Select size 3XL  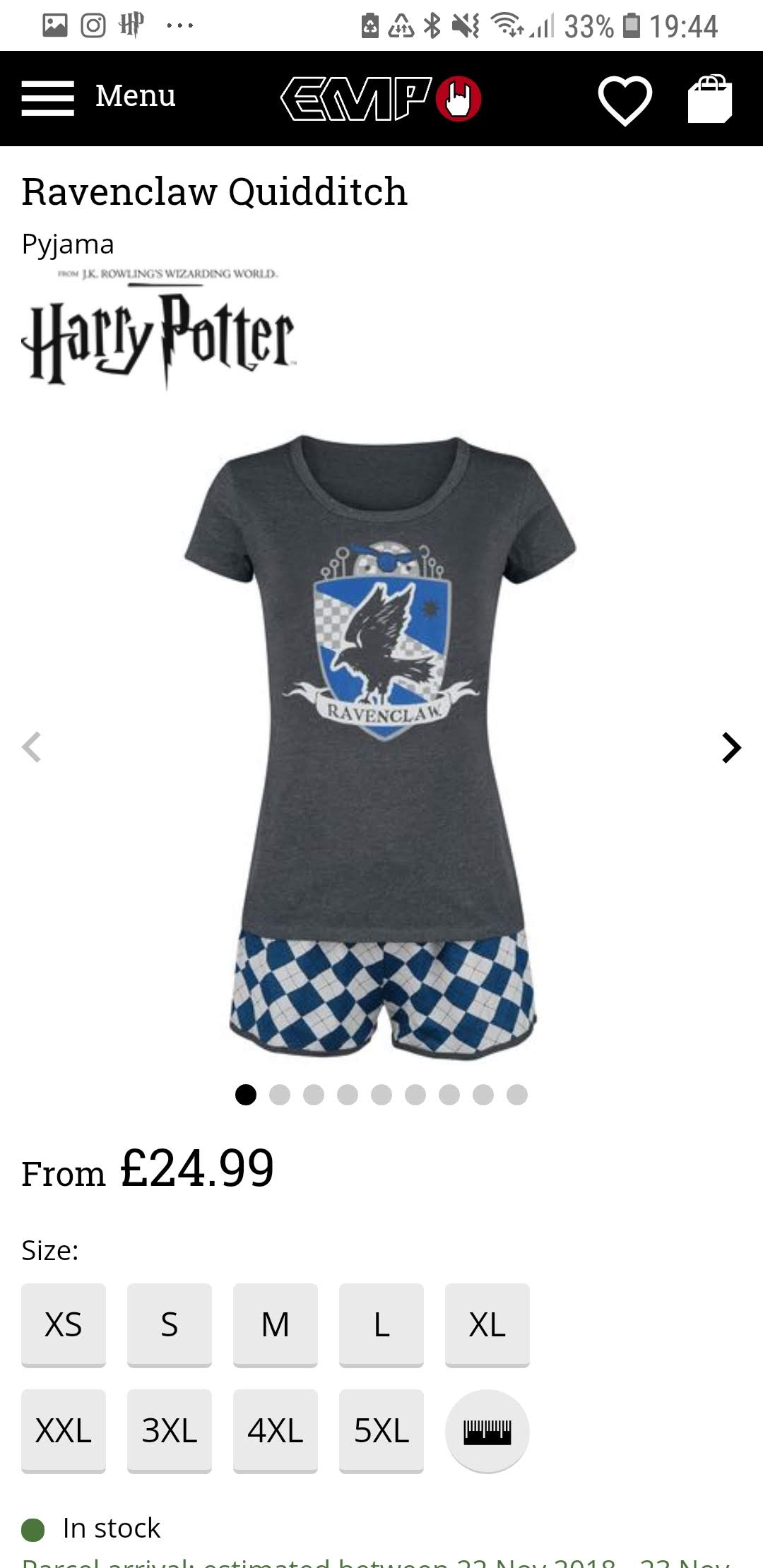coord(170,1431)
